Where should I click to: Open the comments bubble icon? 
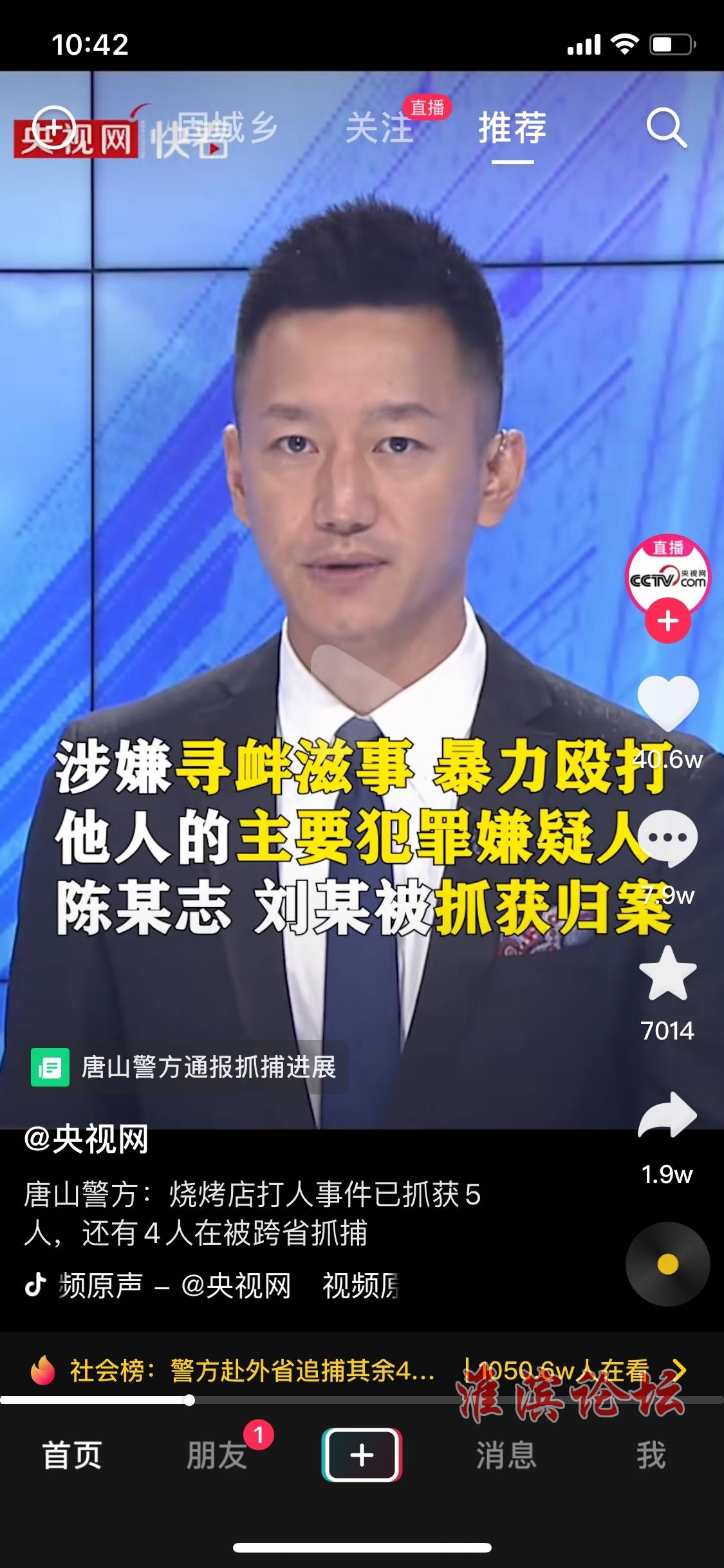(668, 839)
